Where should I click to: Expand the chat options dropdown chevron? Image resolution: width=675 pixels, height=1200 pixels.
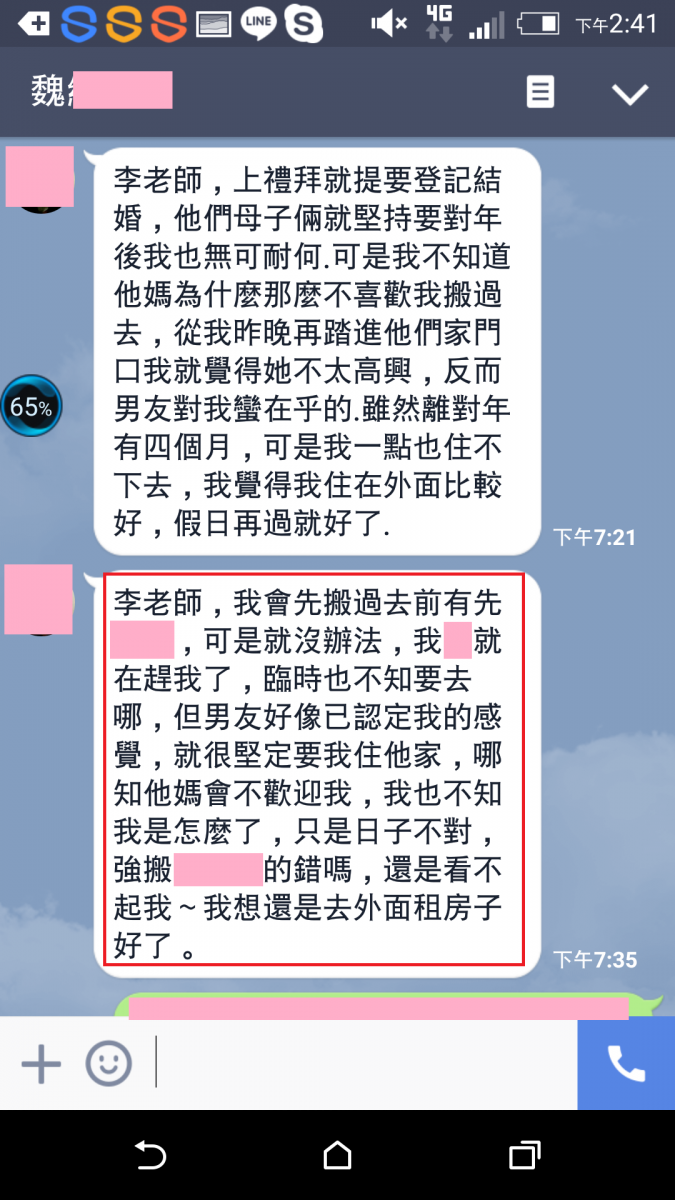coord(630,94)
